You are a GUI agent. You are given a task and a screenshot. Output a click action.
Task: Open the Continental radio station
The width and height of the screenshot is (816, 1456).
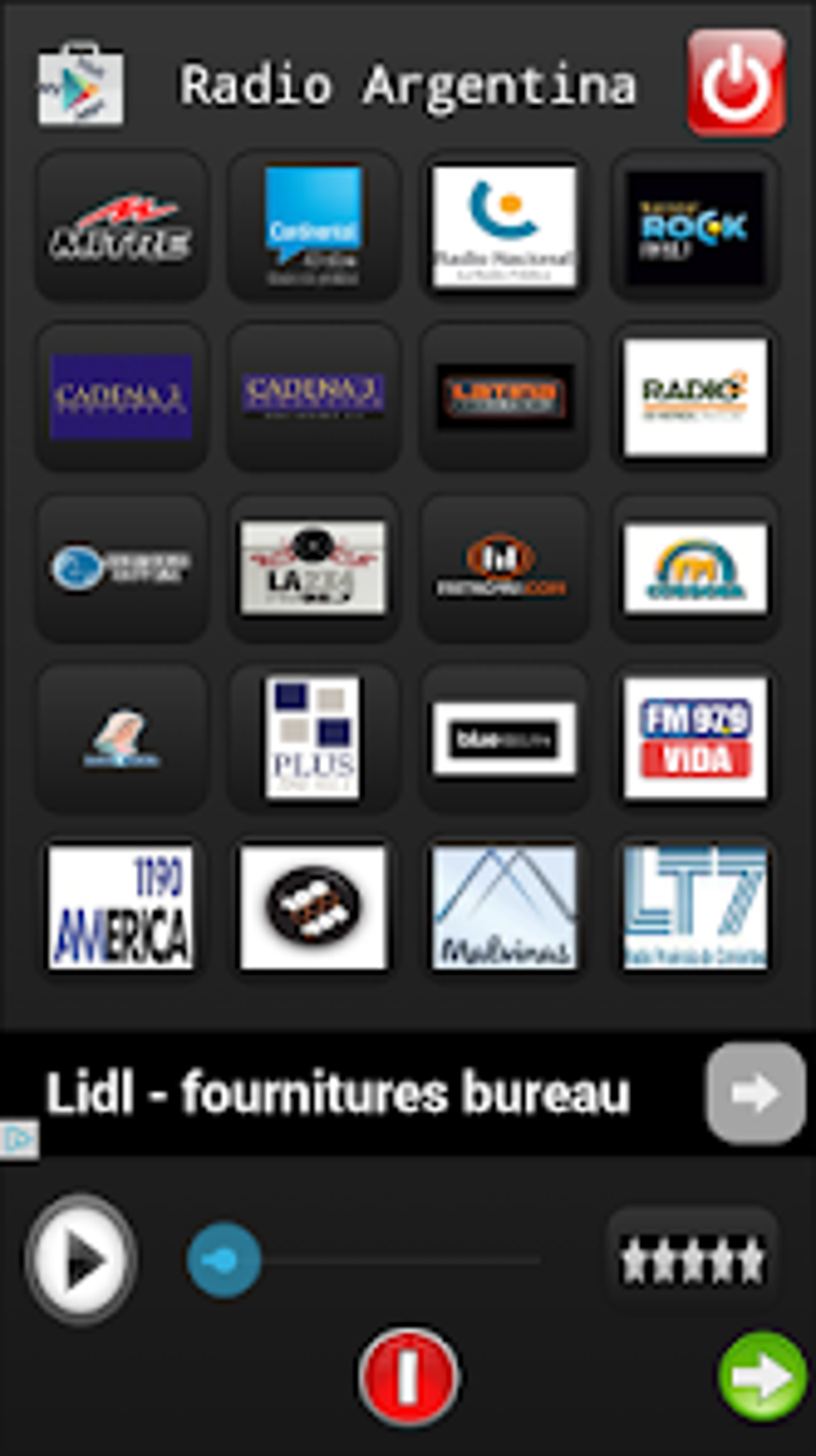tap(312, 227)
